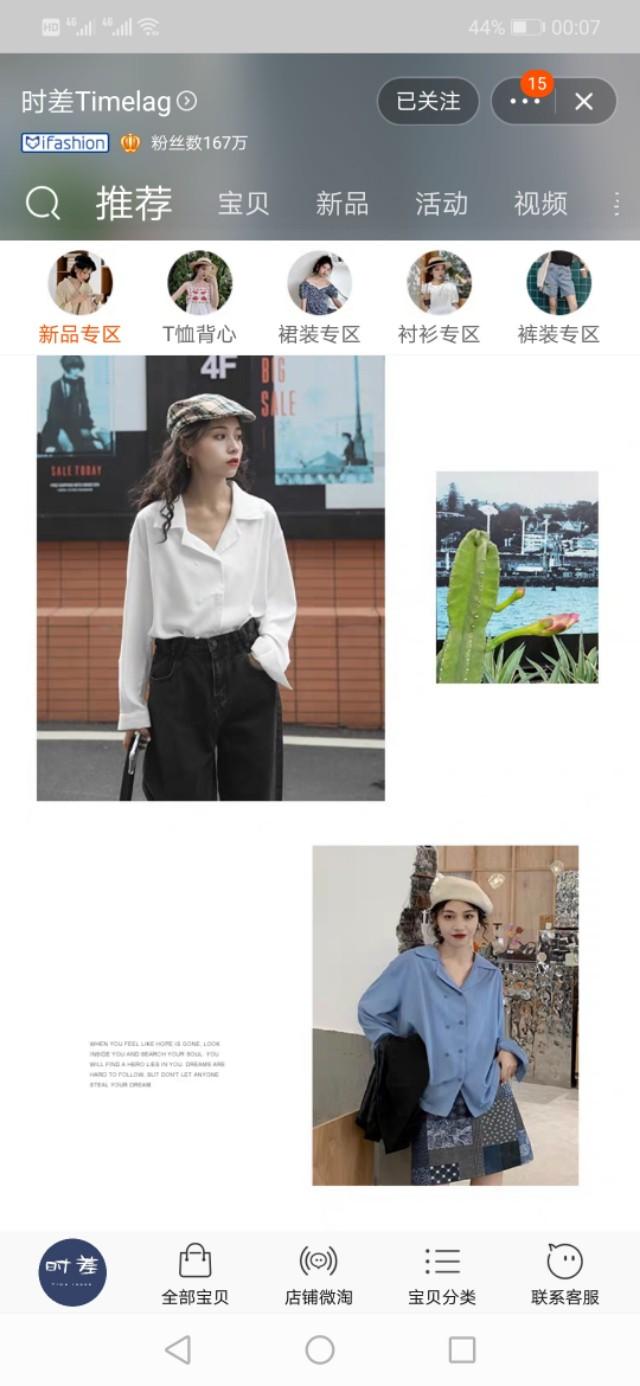640x1386 pixels.
Task: Select the 新品专区 category
Action: point(80,298)
